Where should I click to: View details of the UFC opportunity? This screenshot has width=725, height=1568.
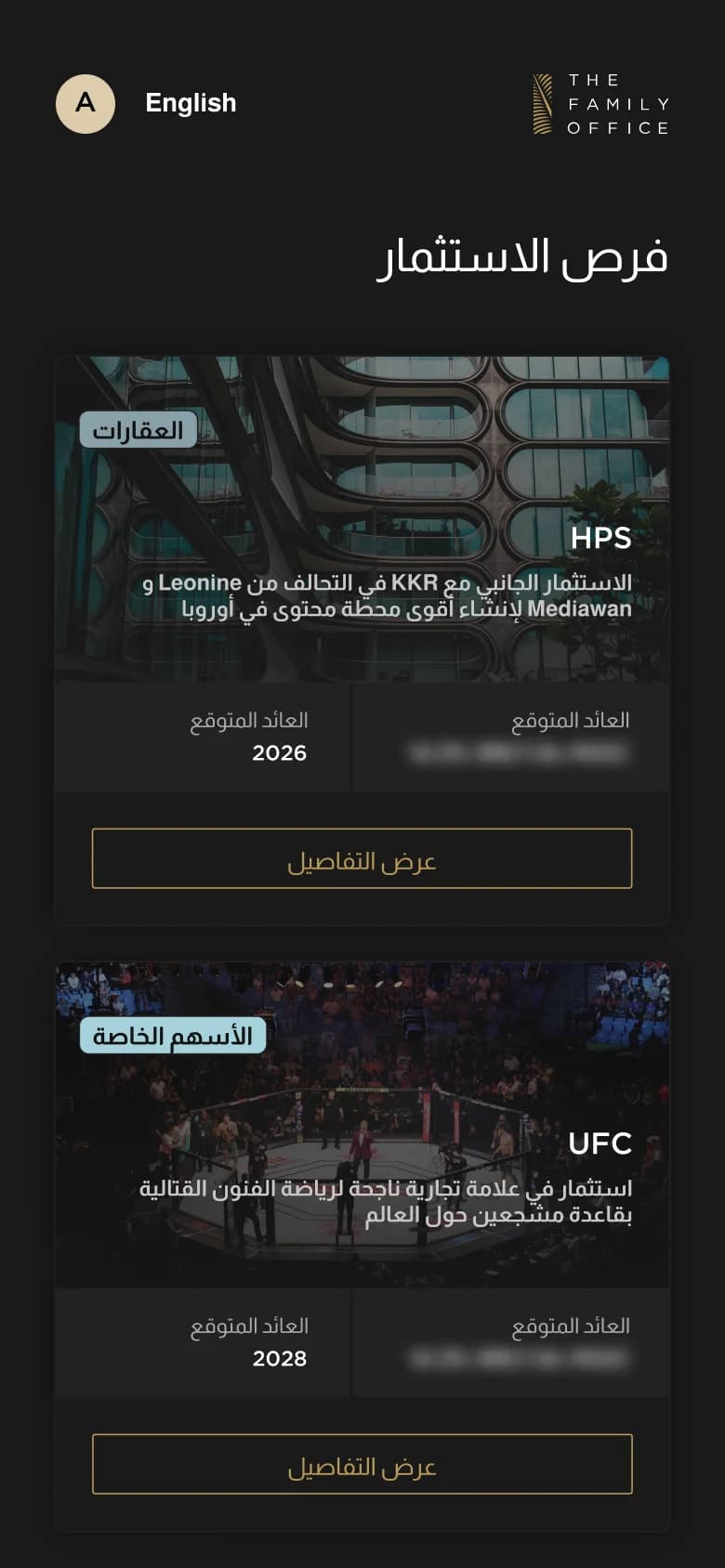[362, 1464]
